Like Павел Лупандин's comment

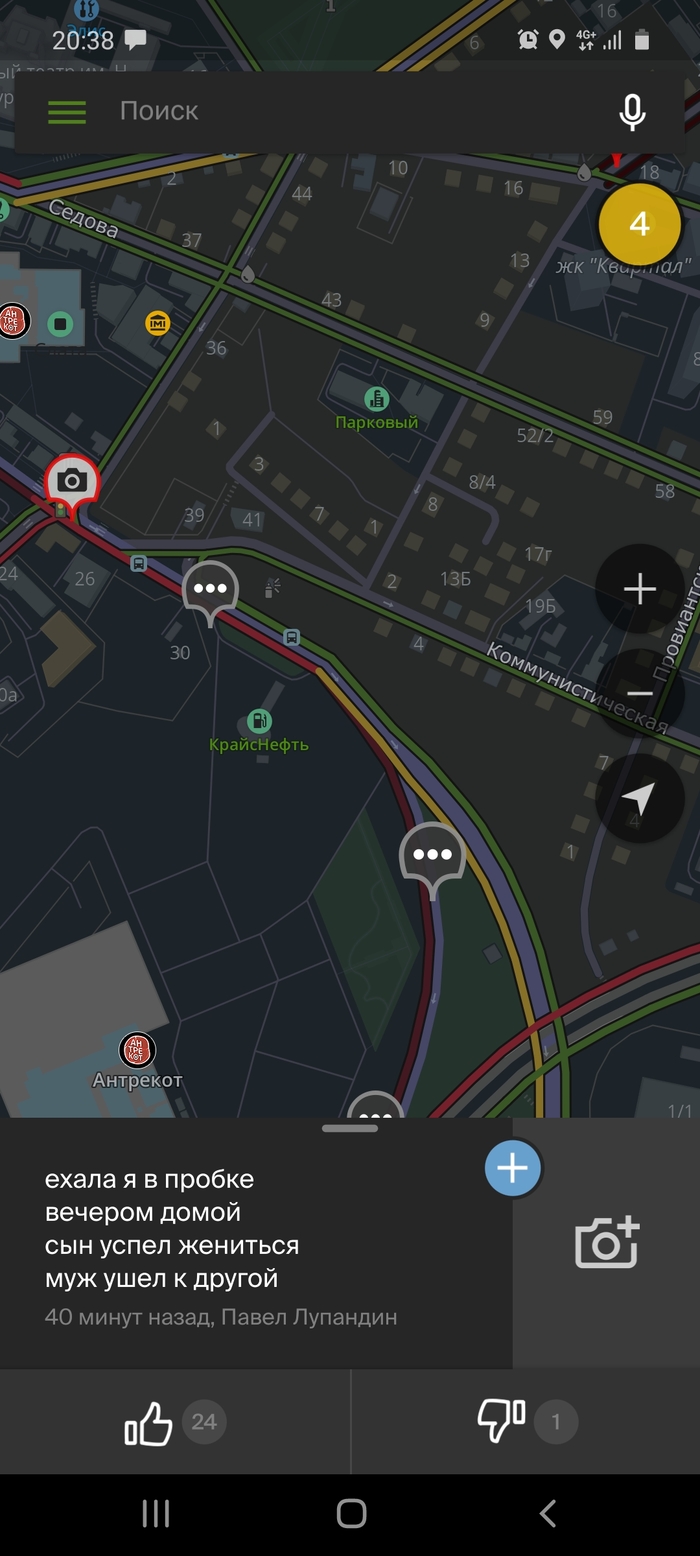(x=150, y=1422)
